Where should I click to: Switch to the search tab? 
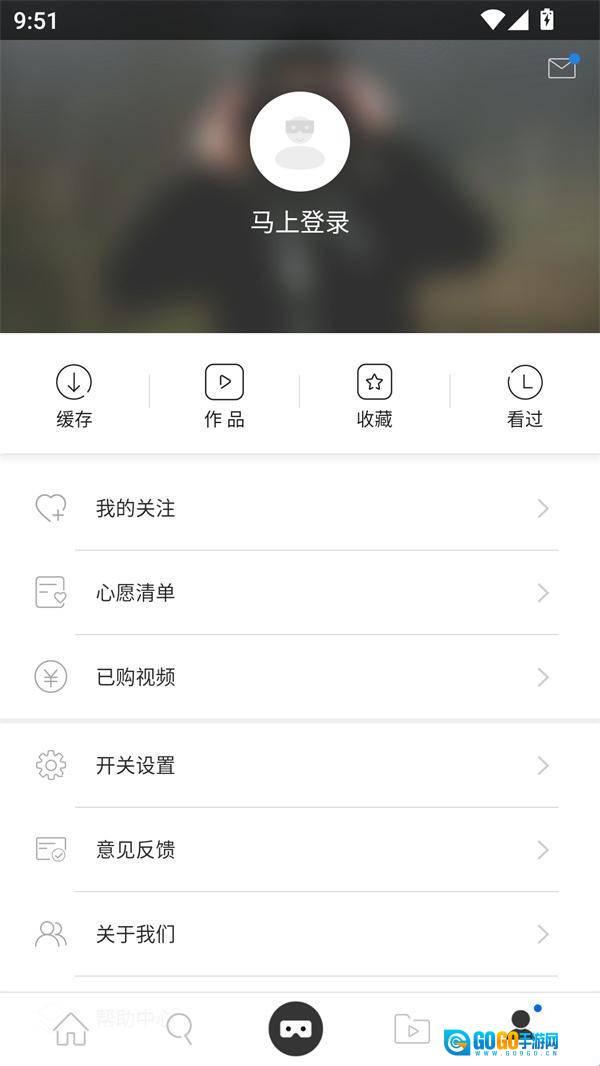(x=180, y=1028)
